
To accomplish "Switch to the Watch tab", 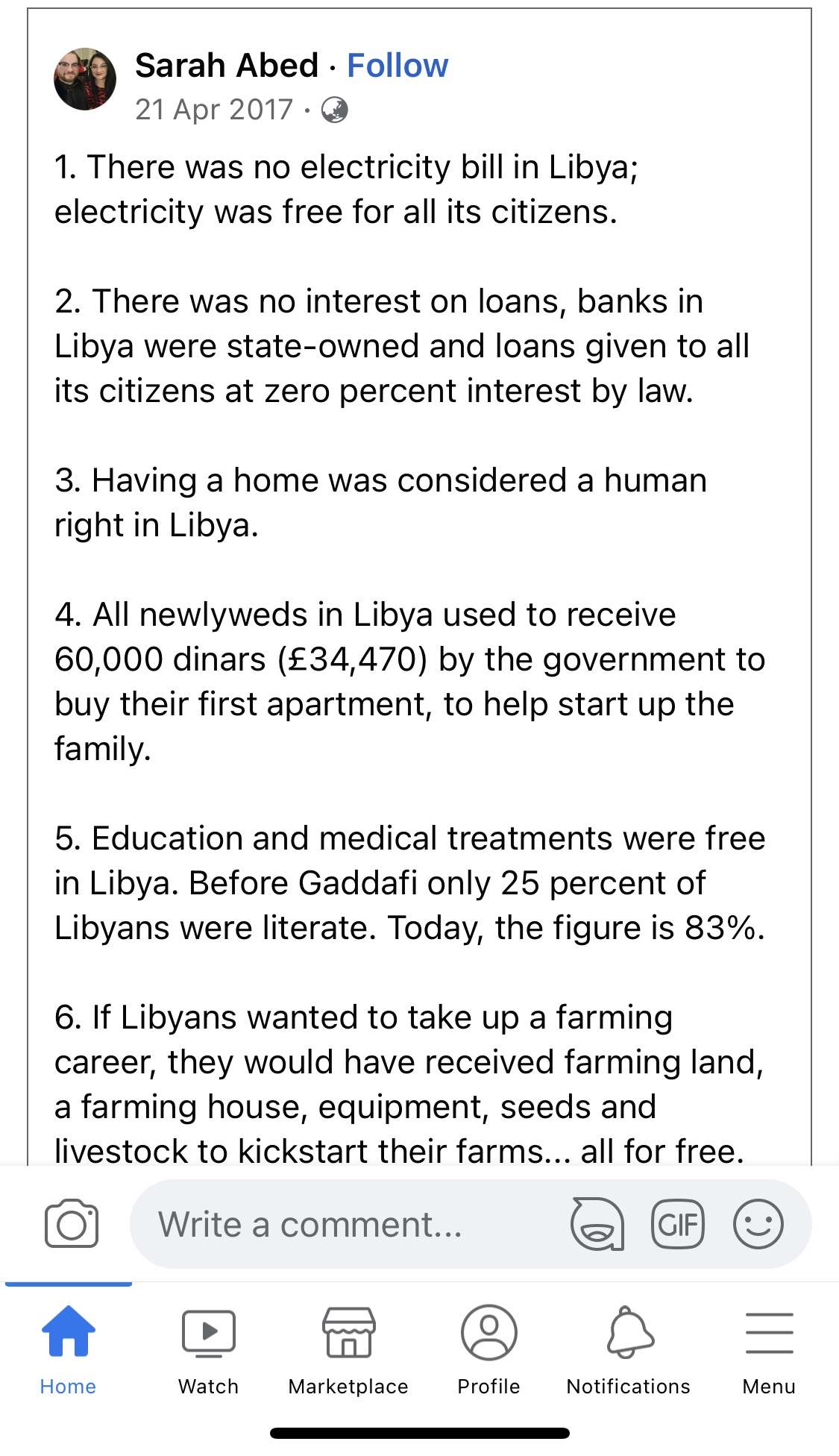I will tap(208, 1349).
